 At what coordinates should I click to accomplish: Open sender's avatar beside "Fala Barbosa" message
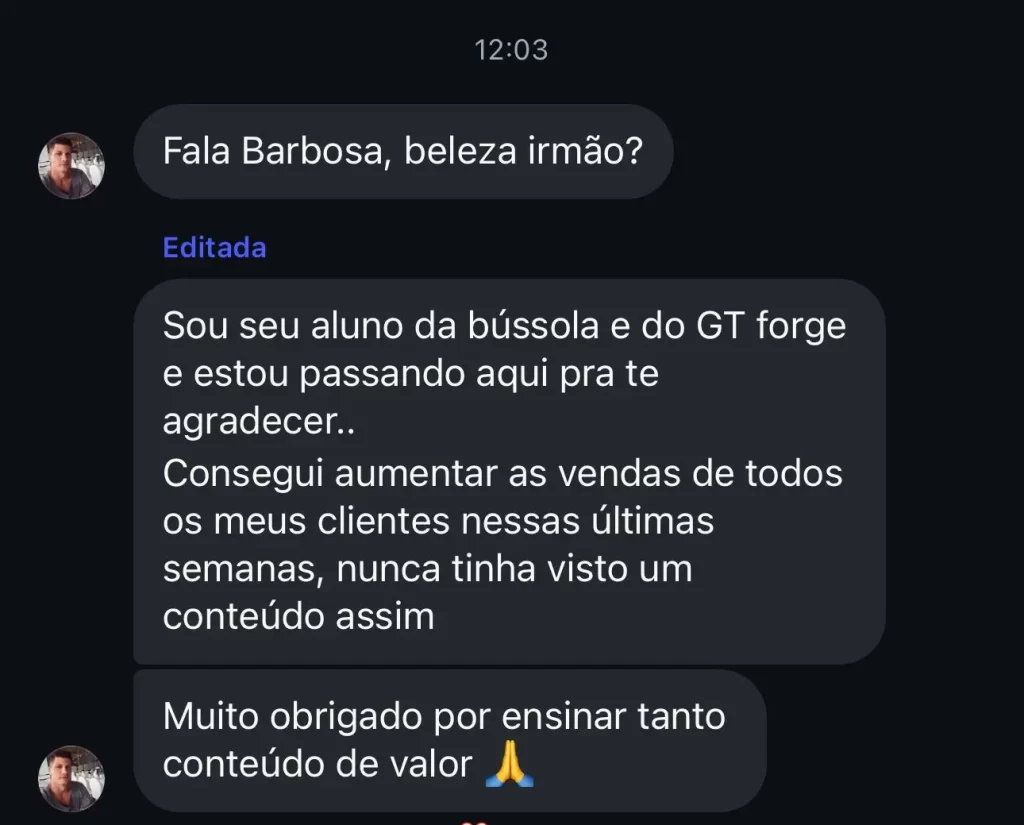[x=71, y=166]
